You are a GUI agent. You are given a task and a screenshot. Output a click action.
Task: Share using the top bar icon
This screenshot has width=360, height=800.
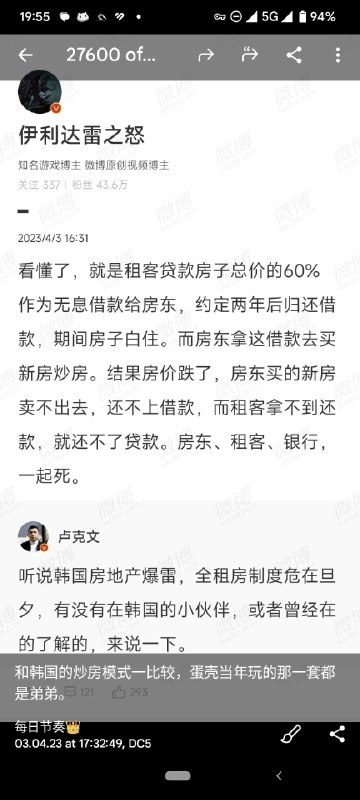[294, 55]
